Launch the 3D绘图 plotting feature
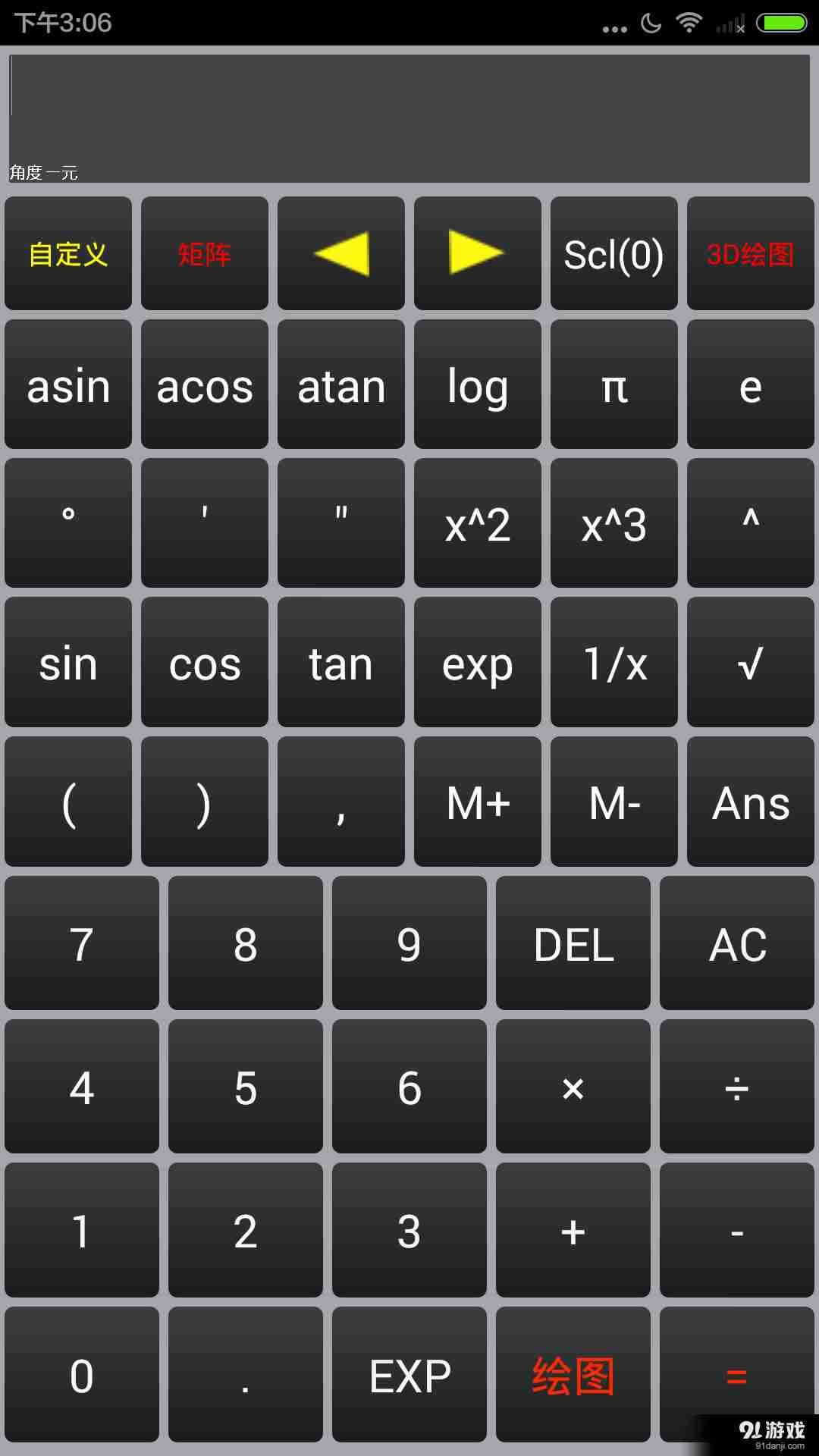The width and height of the screenshot is (819, 1456). [750, 253]
